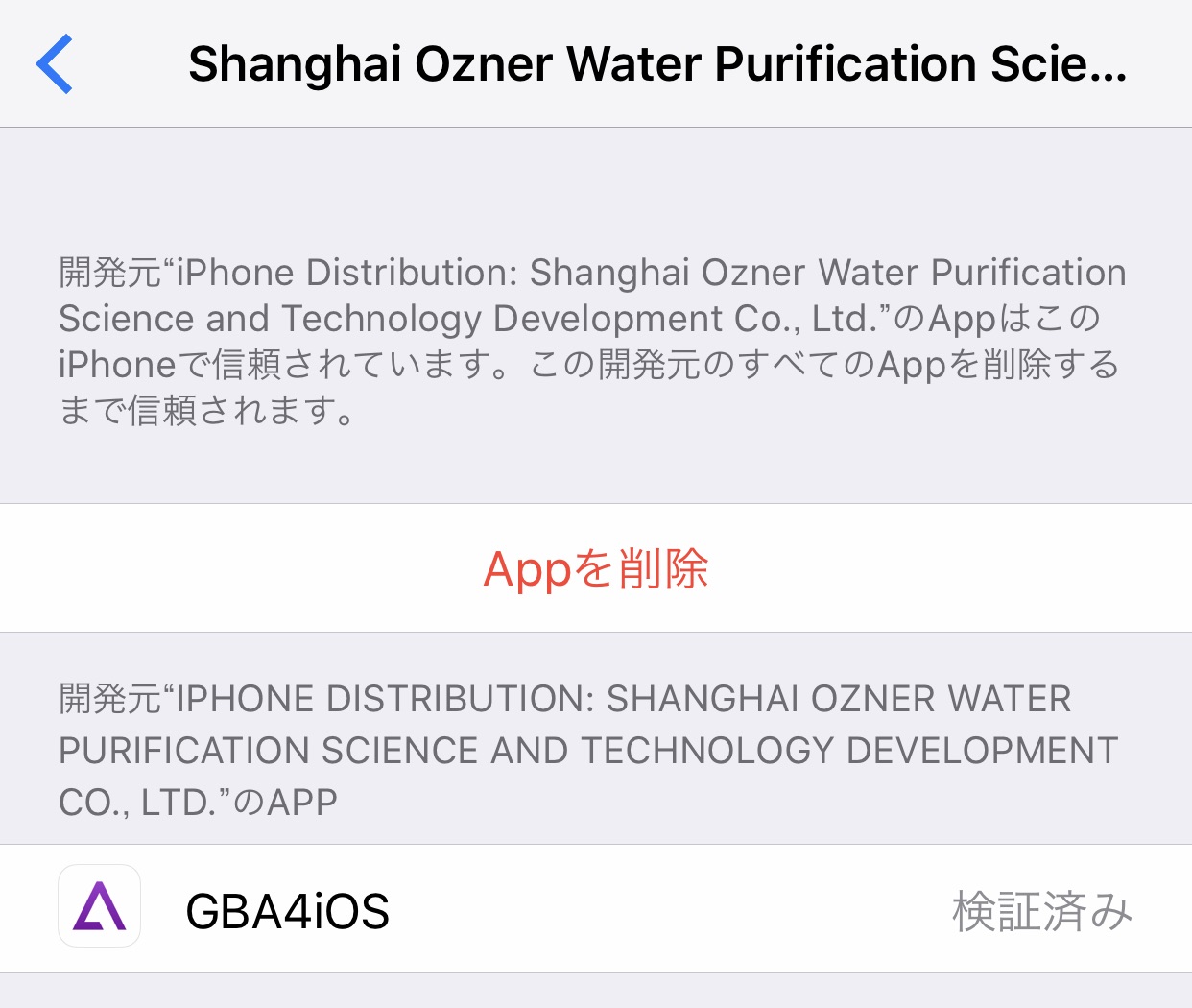The height and width of the screenshot is (1008, 1192).
Task: Tap the red Appを削除 button
Action: click(595, 568)
